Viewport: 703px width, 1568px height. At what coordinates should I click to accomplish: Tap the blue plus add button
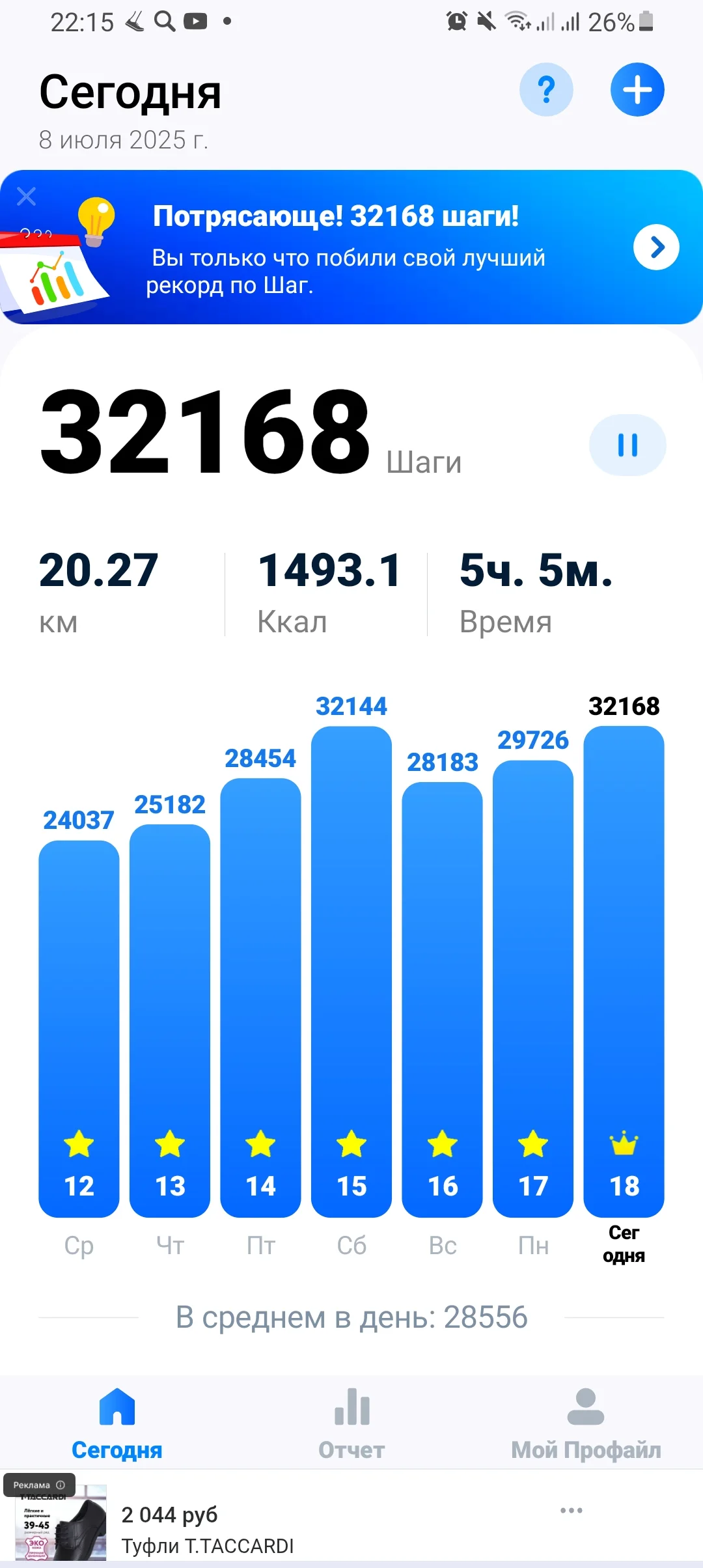(x=637, y=90)
